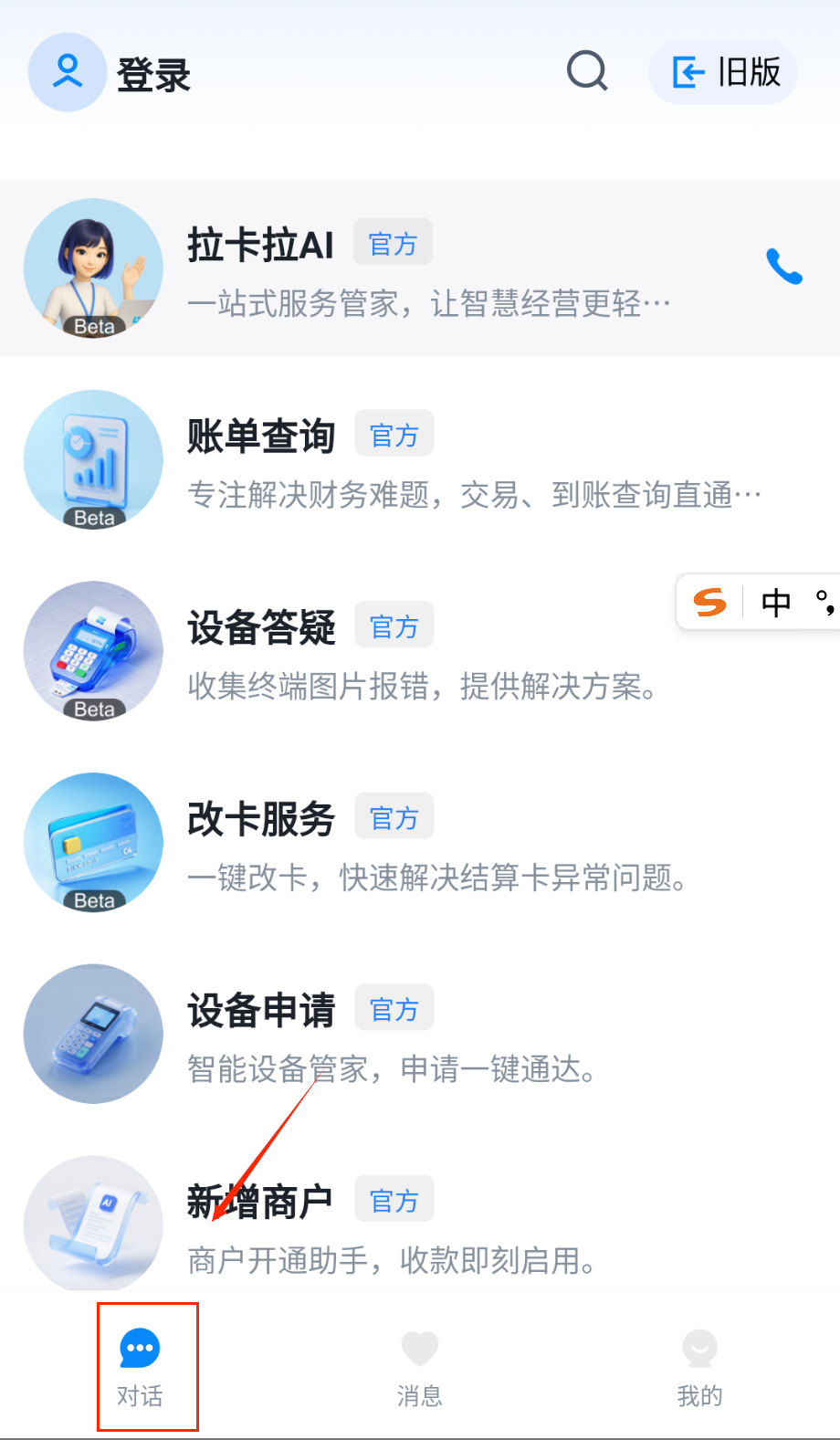Tap the 旧版 button to switch versions
The width and height of the screenshot is (840, 1440).
pyautogui.click(x=722, y=71)
